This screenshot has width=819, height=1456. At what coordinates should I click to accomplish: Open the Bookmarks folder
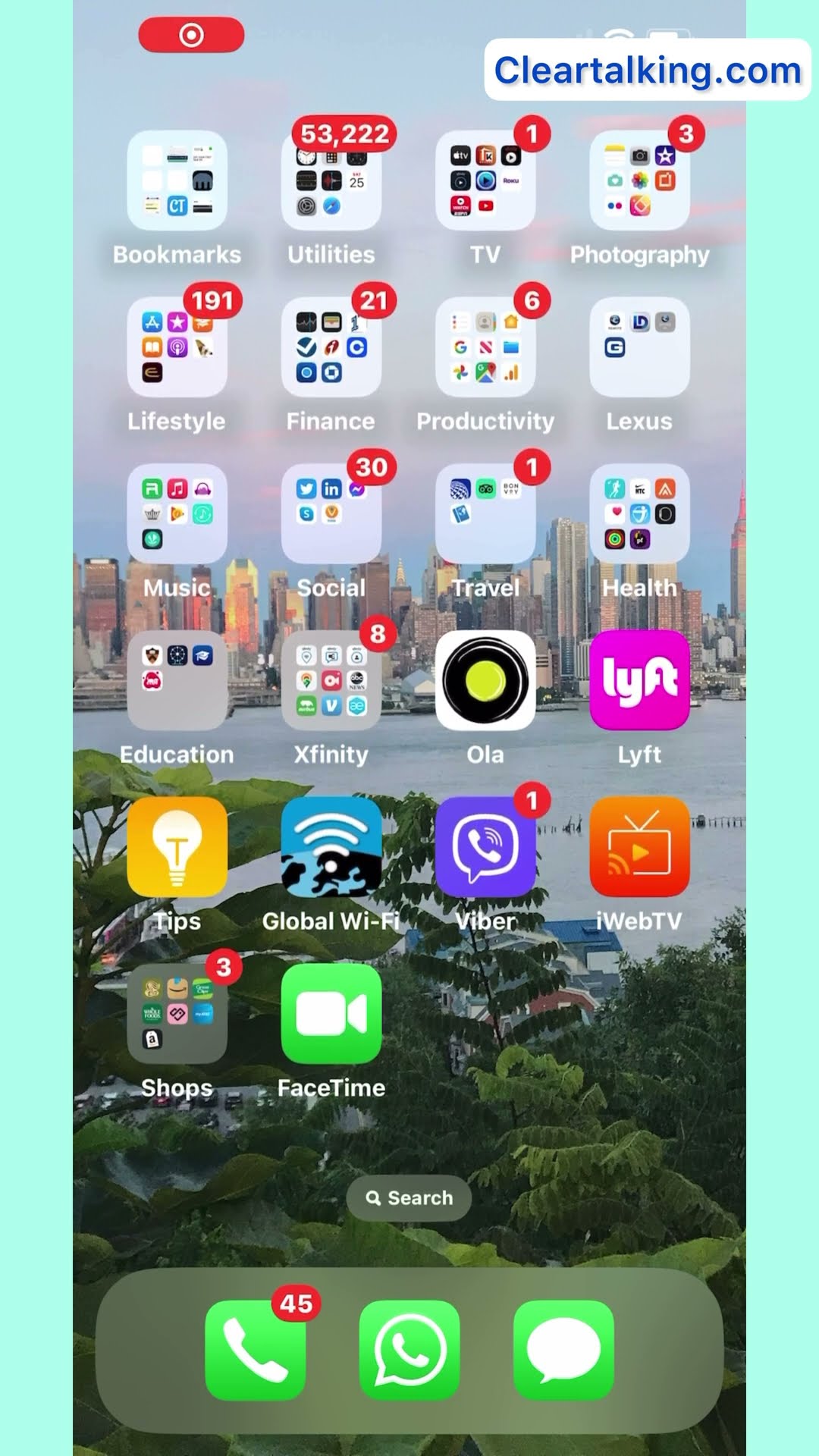(x=177, y=181)
